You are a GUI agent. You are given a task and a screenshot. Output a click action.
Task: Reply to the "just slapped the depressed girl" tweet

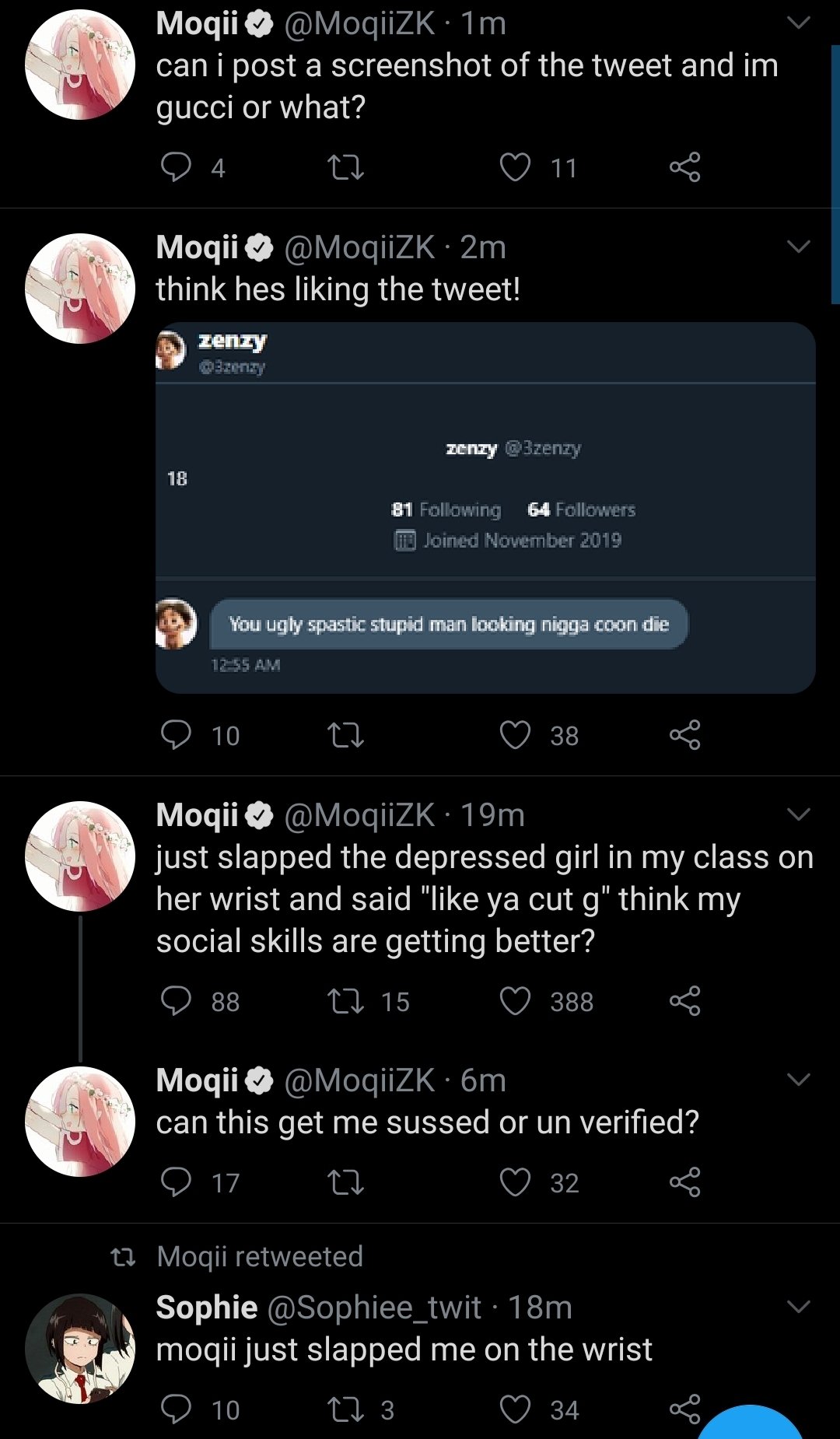pos(176,1001)
